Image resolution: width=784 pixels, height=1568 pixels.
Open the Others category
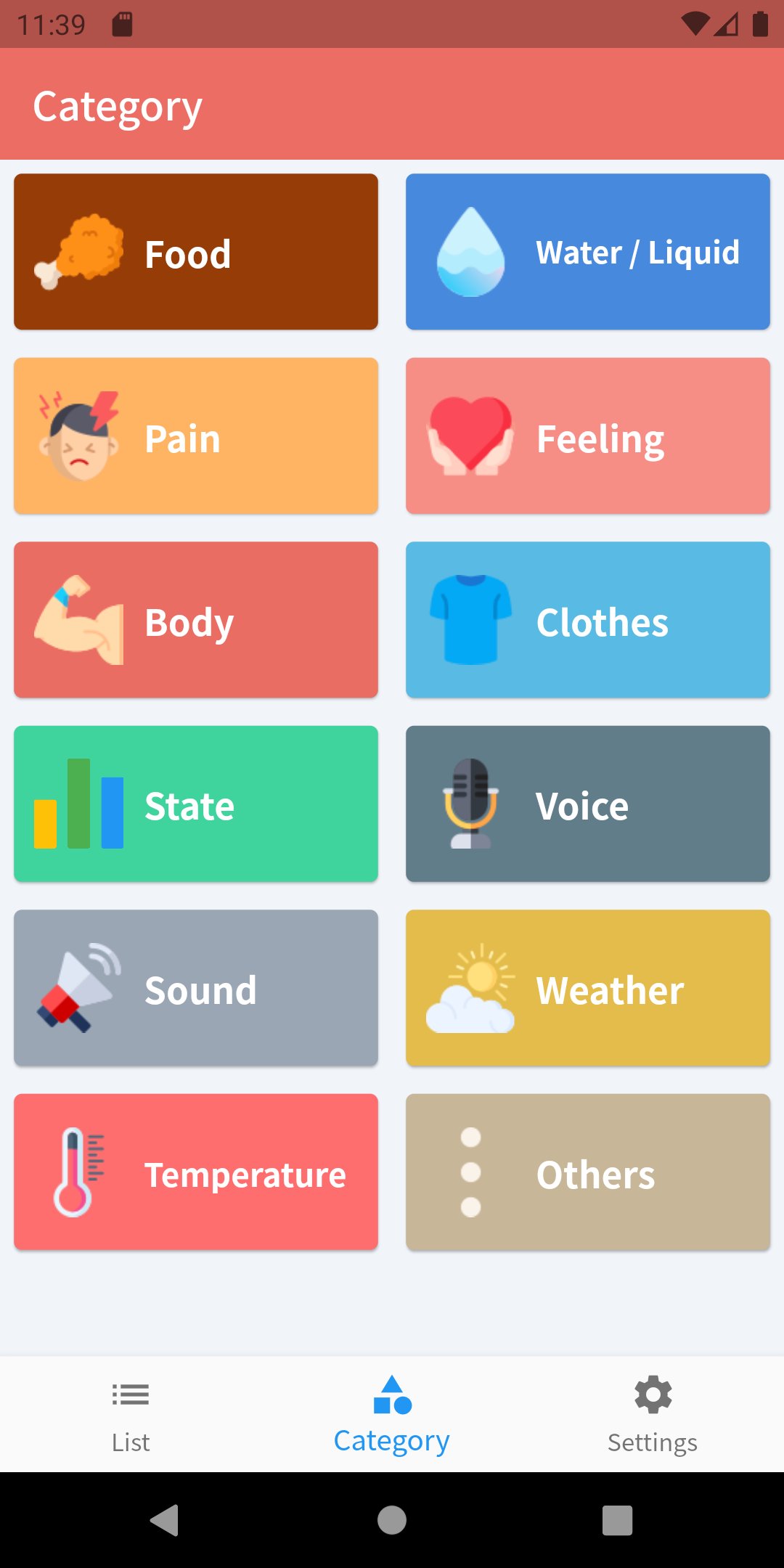[587, 1172]
